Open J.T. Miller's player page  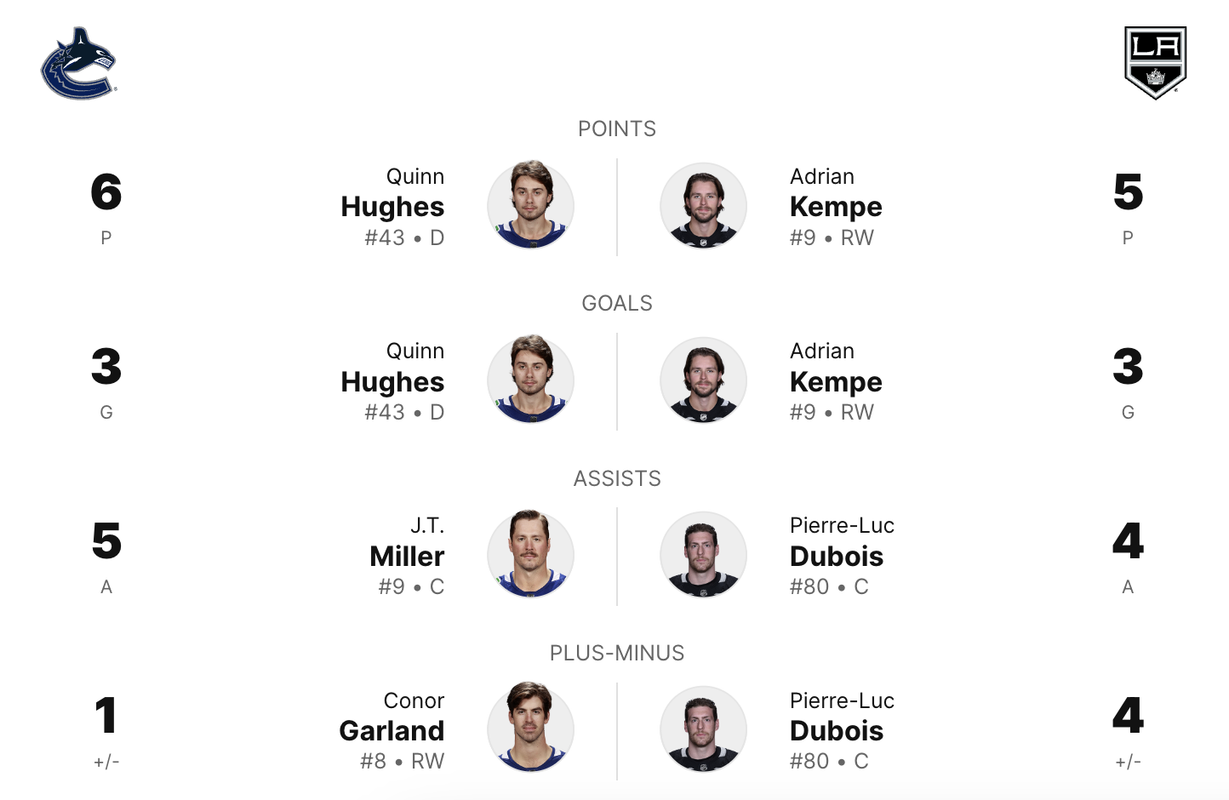pyautogui.click(x=406, y=557)
